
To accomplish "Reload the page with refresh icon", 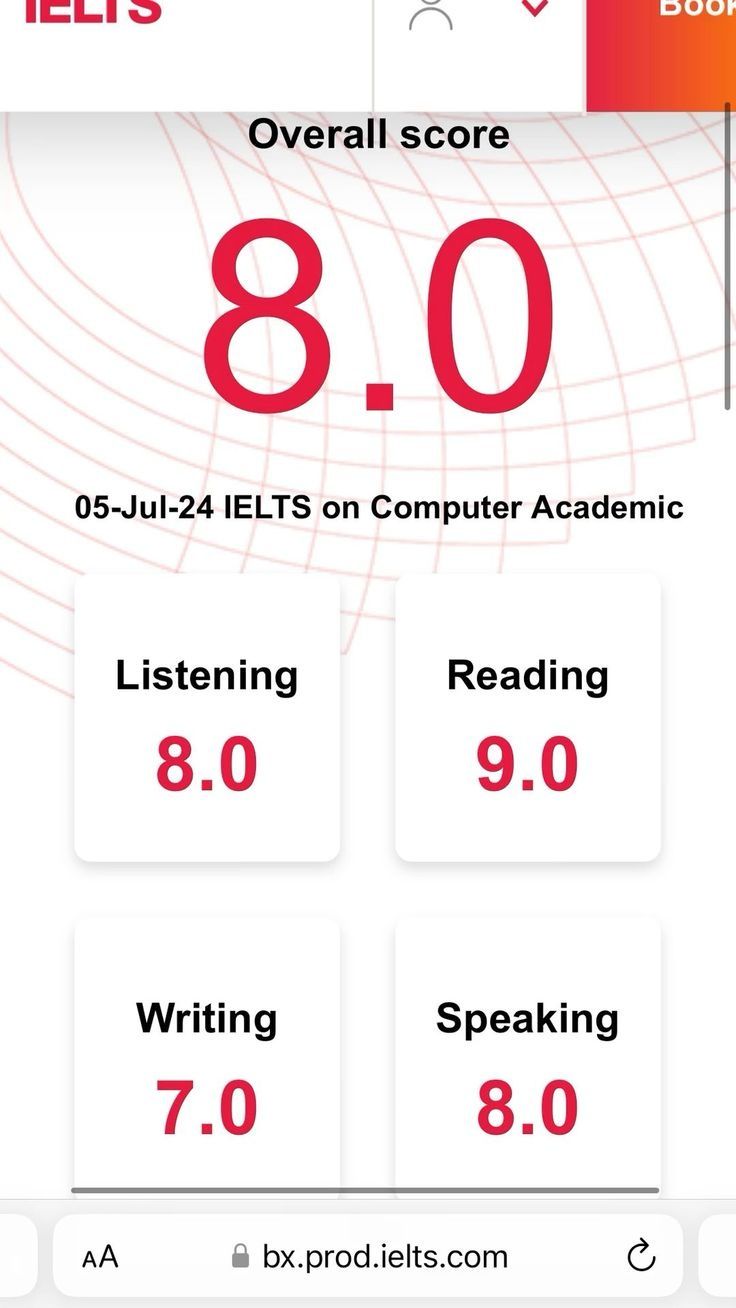I will 640,1256.
